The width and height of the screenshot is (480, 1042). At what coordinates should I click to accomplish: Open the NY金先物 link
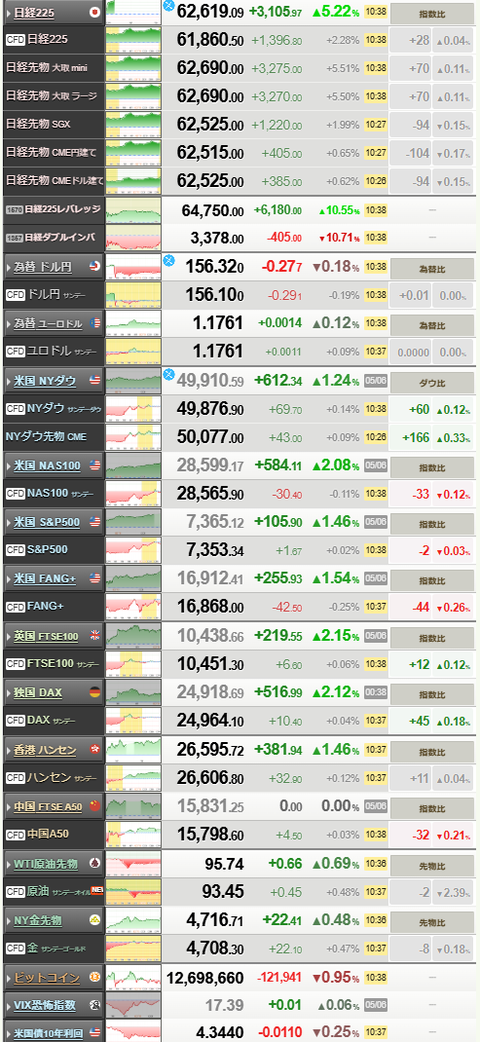(x=38, y=920)
